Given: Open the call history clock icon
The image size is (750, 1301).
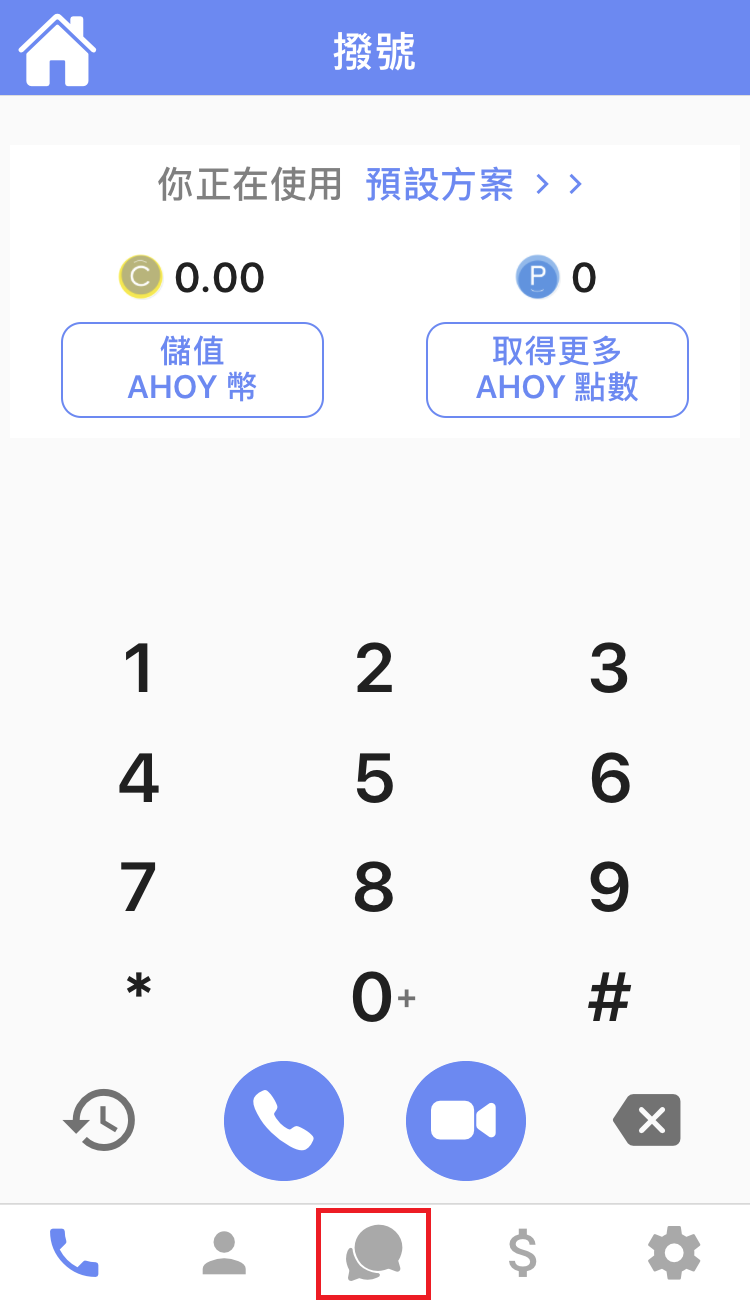Looking at the screenshot, I should point(99,1120).
